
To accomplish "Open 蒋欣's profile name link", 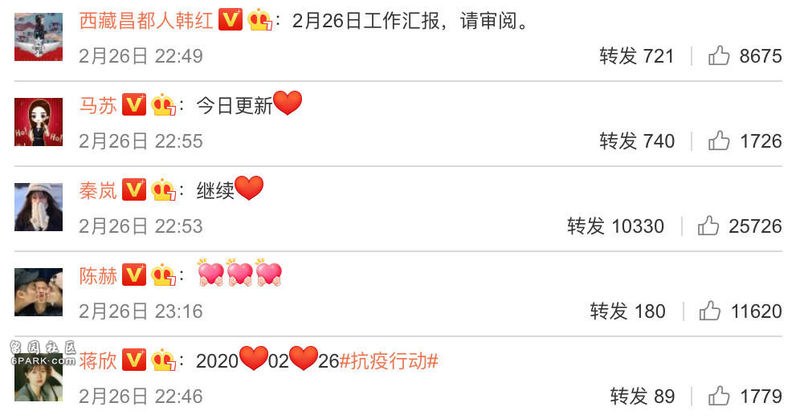I will coord(98,360).
